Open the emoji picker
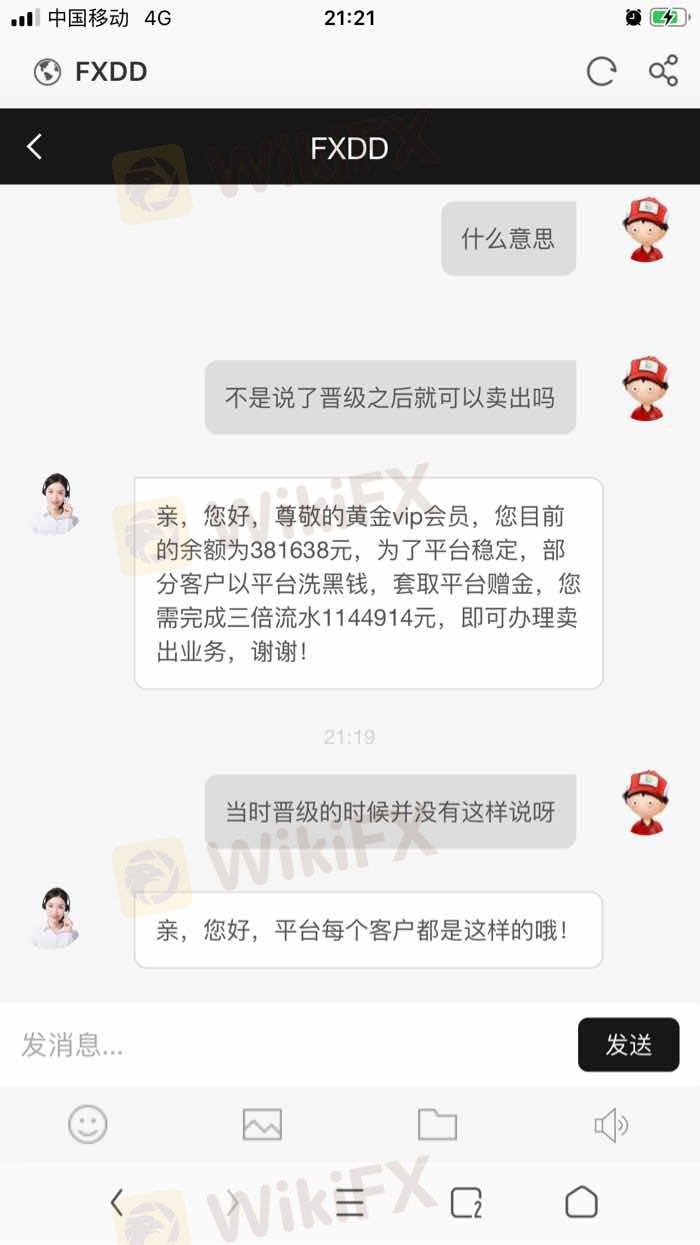700x1245 pixels. coord(88,1125)
